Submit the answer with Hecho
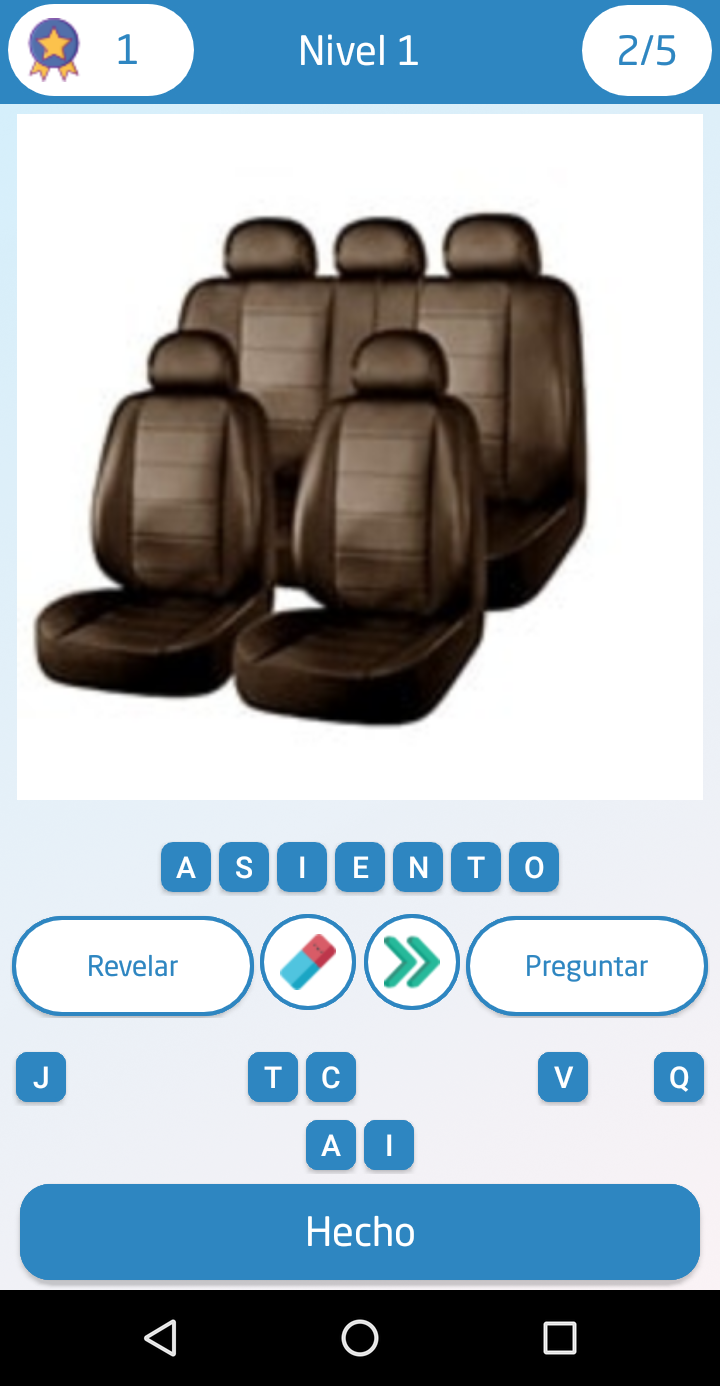 click(x=360, y=1232)
